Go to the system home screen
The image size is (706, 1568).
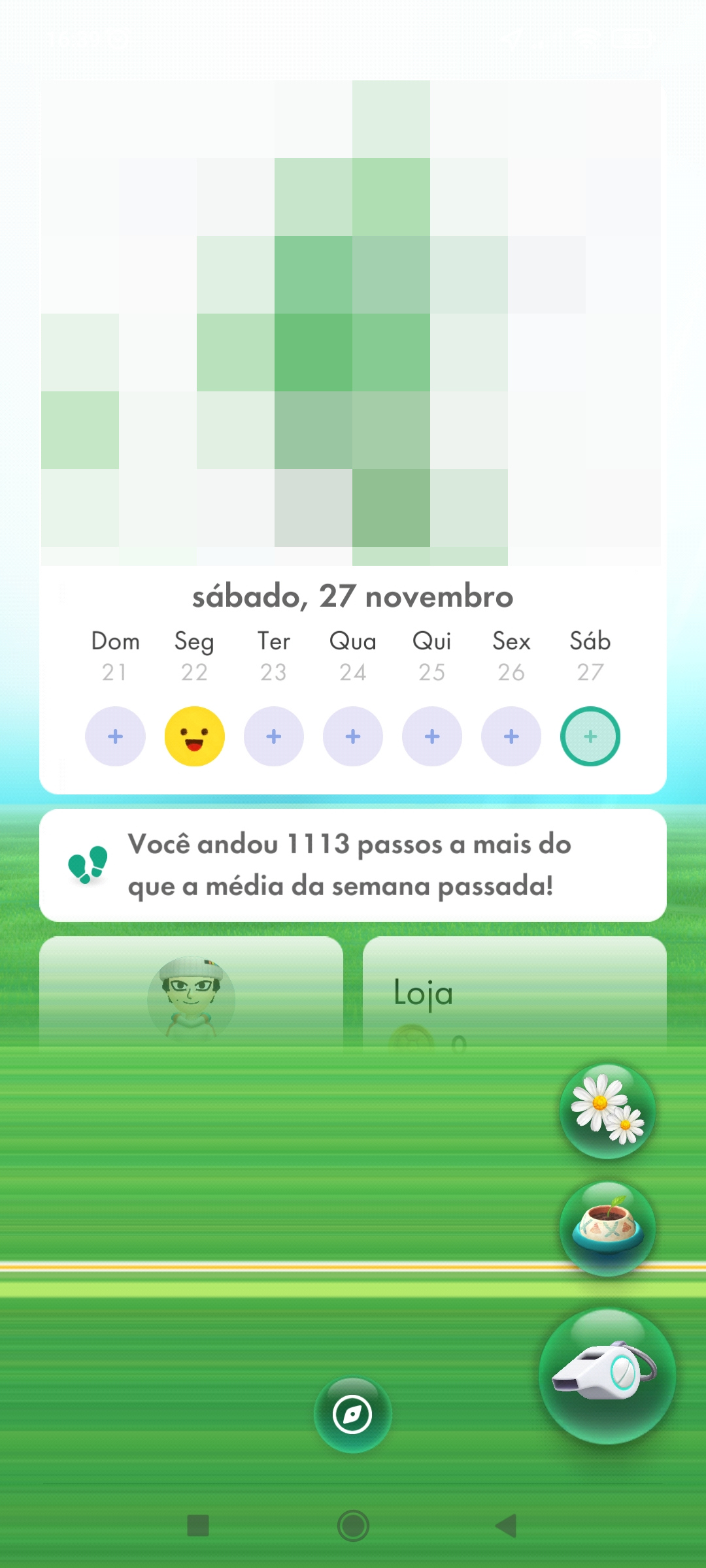353,1526
